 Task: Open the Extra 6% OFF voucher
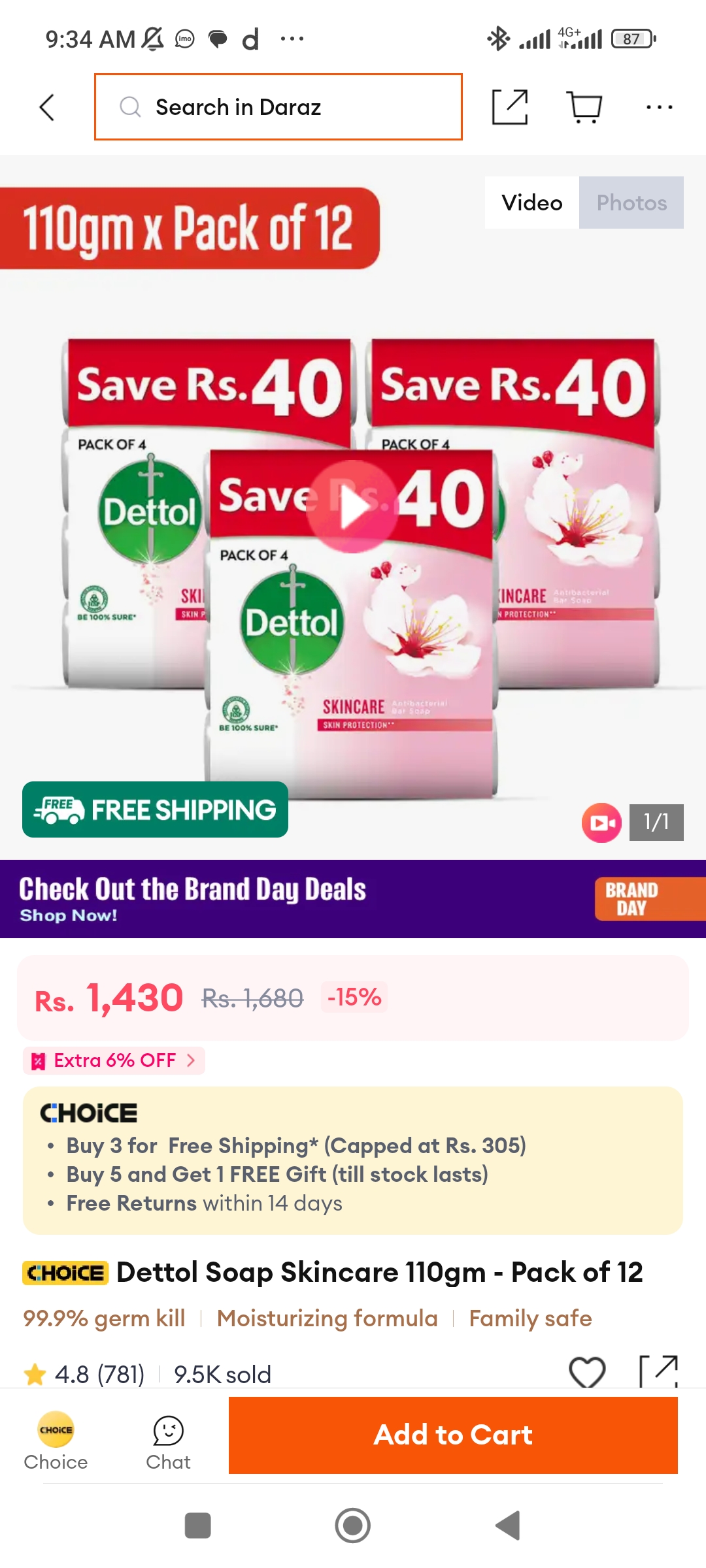tap(114, 1060)
